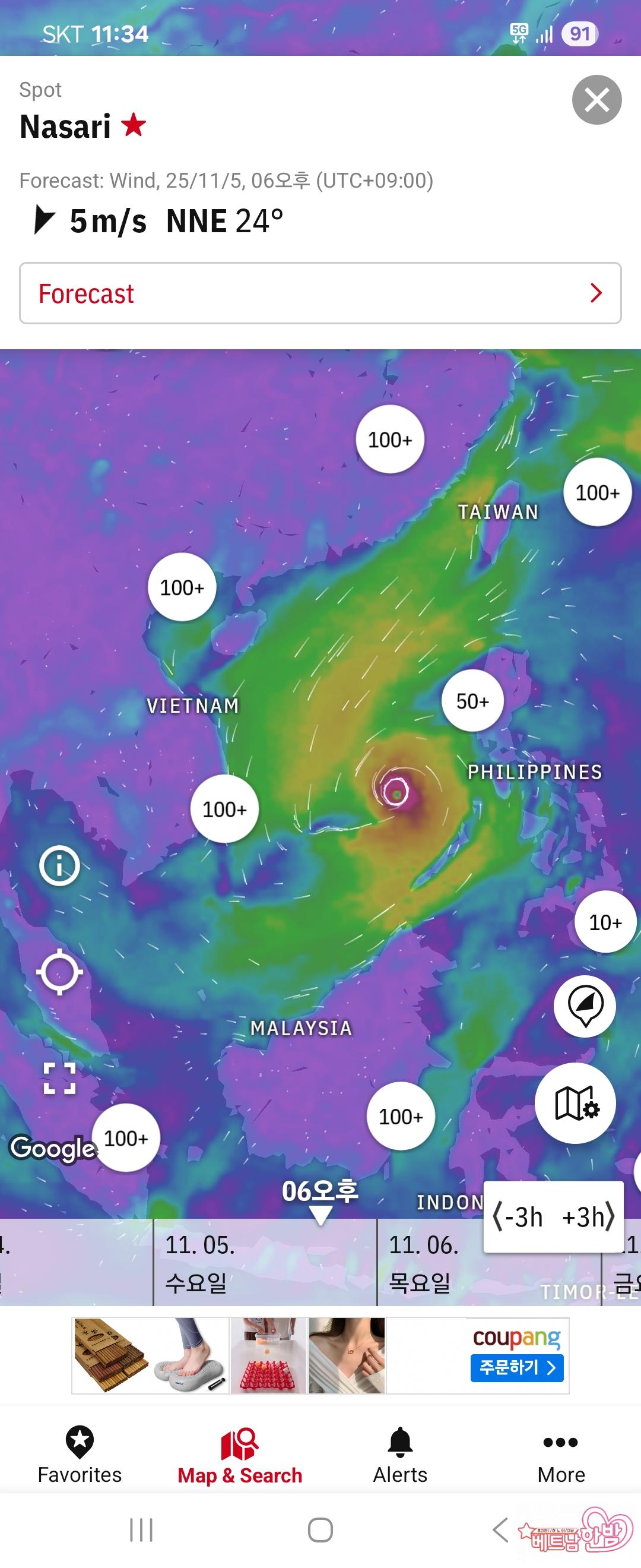The image size is (641, 1568).
Task: Go to the Alerts tab
Action: pos(400,1455)
